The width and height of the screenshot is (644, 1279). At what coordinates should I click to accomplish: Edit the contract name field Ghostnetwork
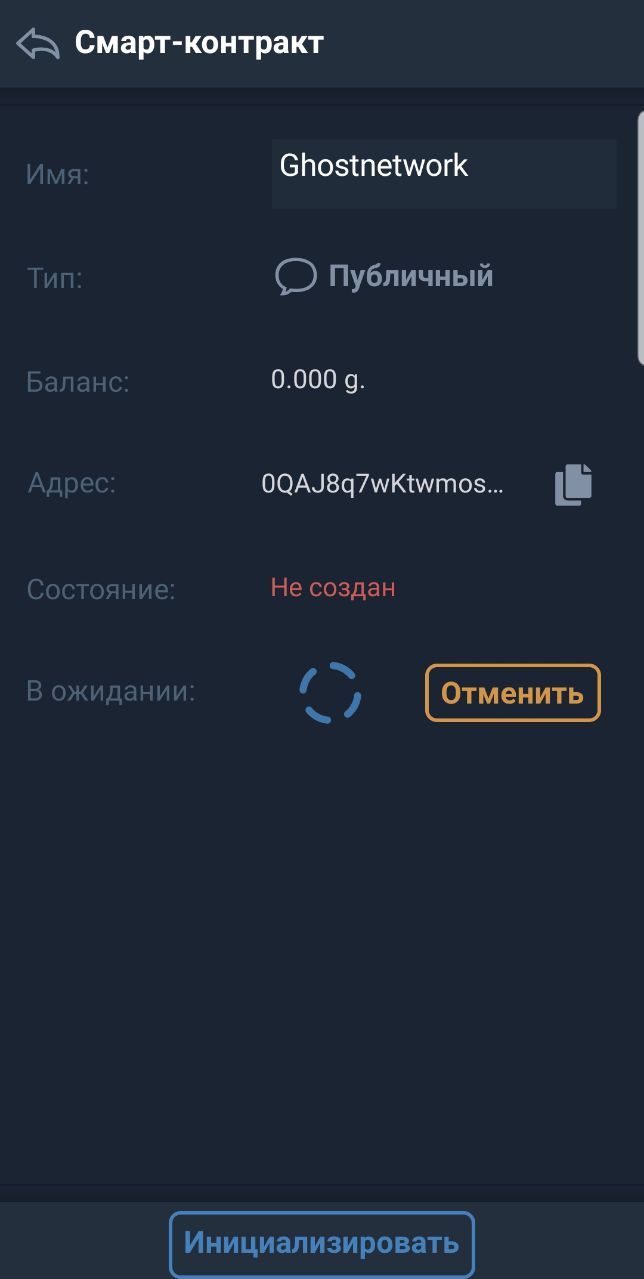[x=444, y=174]
